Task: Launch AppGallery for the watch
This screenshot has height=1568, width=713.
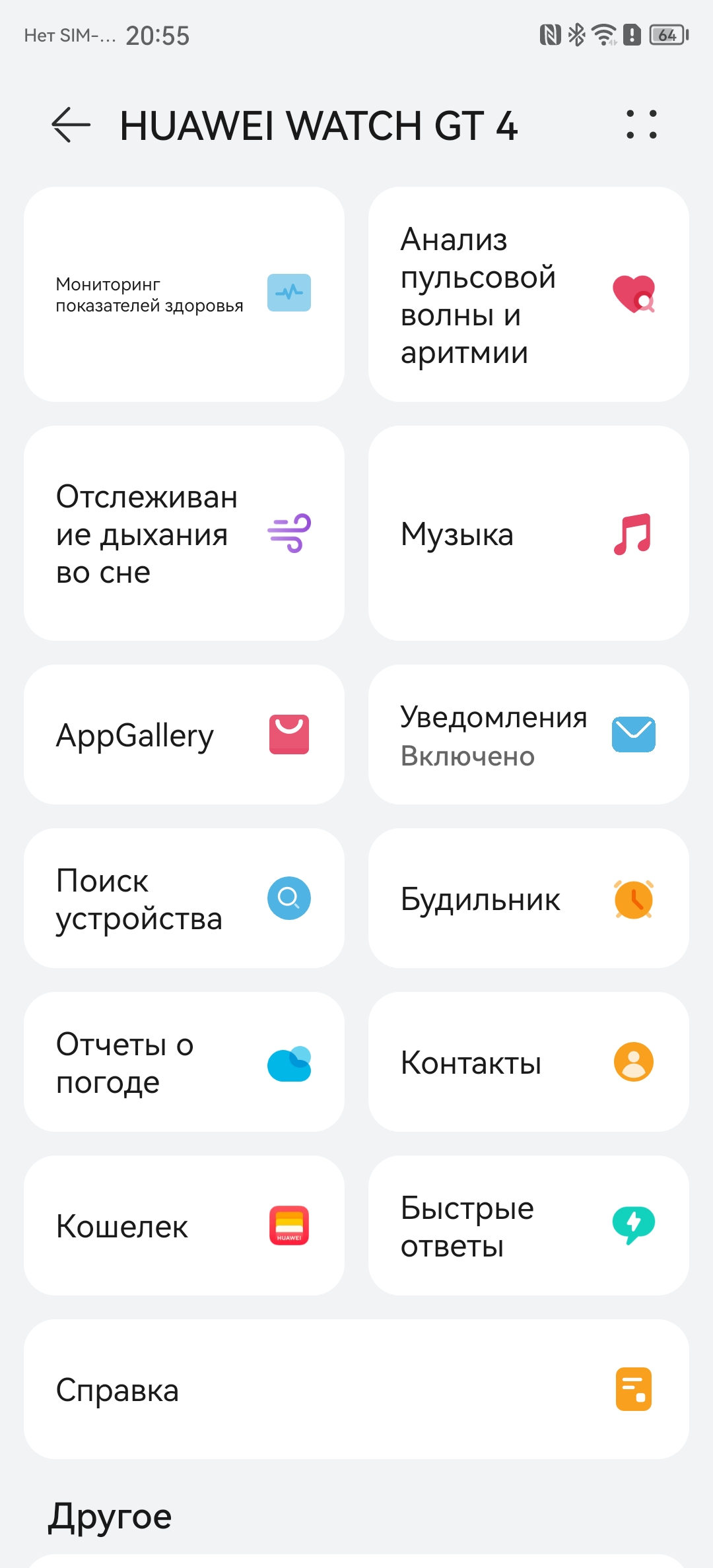Action: coord(184,735)
